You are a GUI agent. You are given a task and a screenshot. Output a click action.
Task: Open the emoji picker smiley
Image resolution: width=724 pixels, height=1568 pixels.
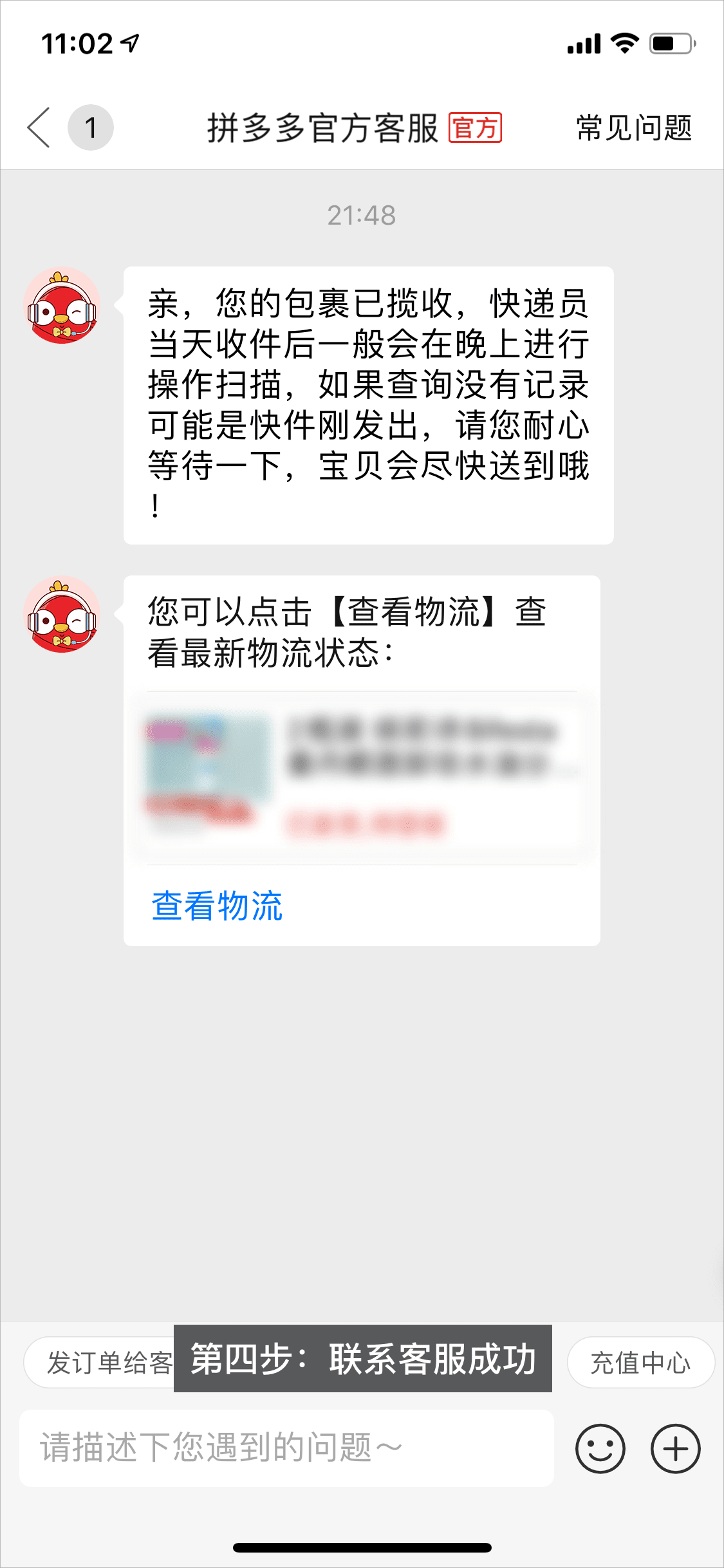(600, 1448)
